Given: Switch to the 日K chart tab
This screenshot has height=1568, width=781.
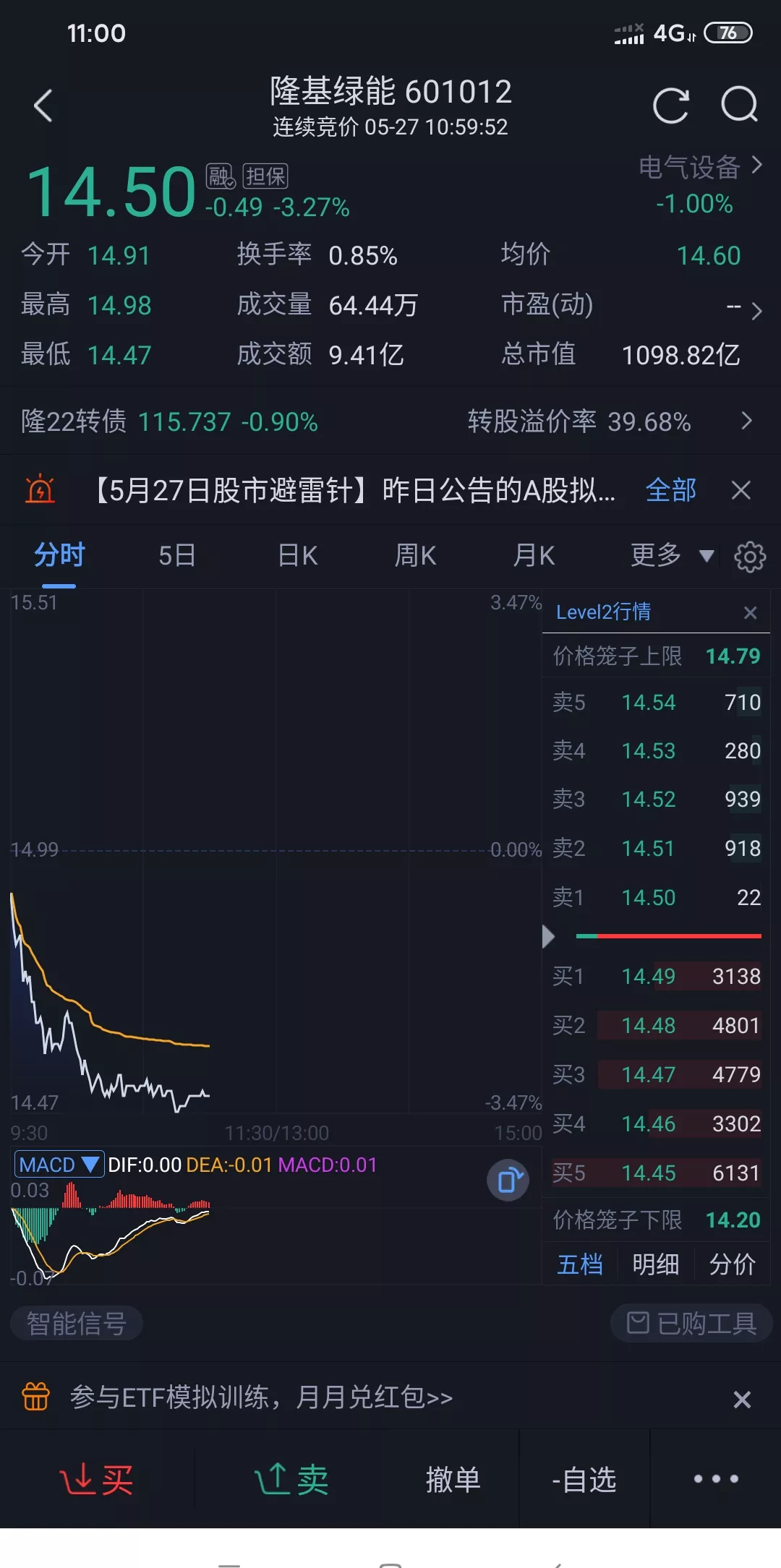Looking at the screenshot, I should [297, 556].
